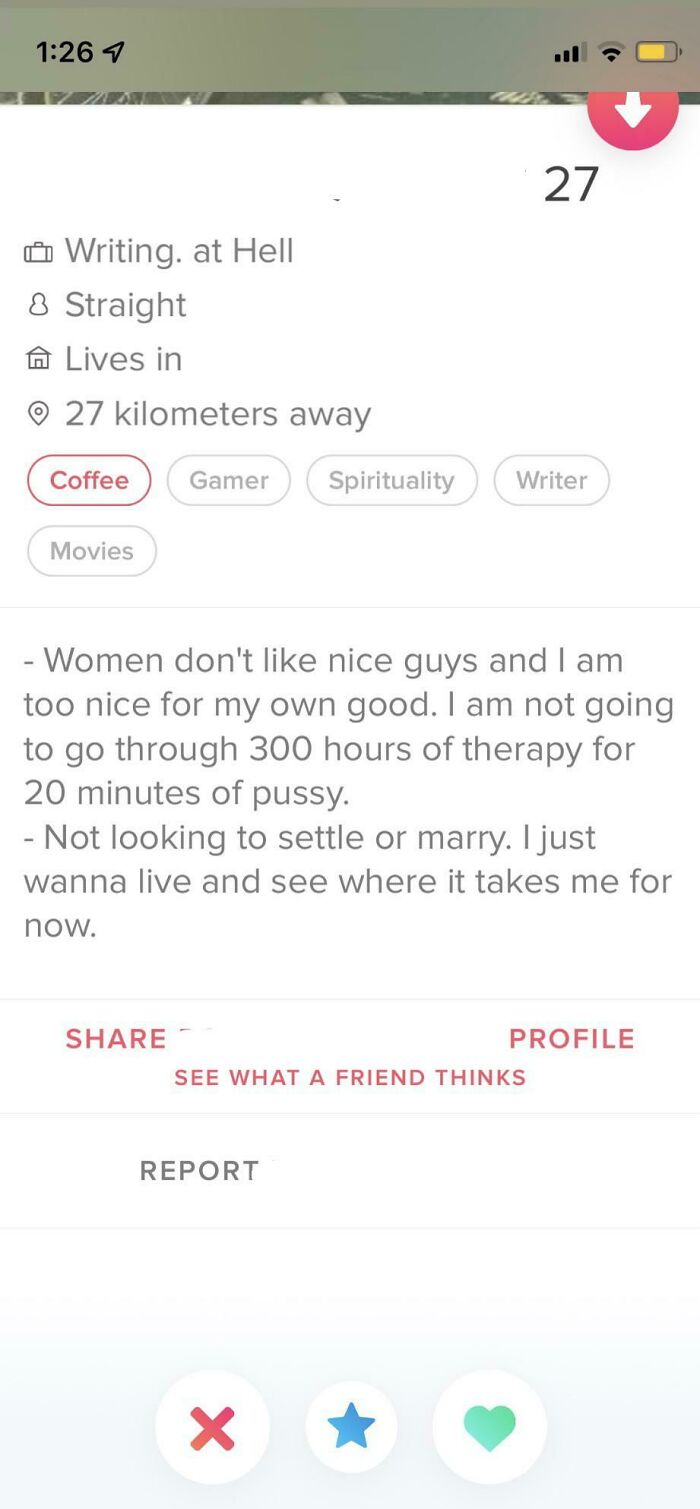700x1509 pixels.
Task: Send a Super Like with the star
Action: 351,1427
